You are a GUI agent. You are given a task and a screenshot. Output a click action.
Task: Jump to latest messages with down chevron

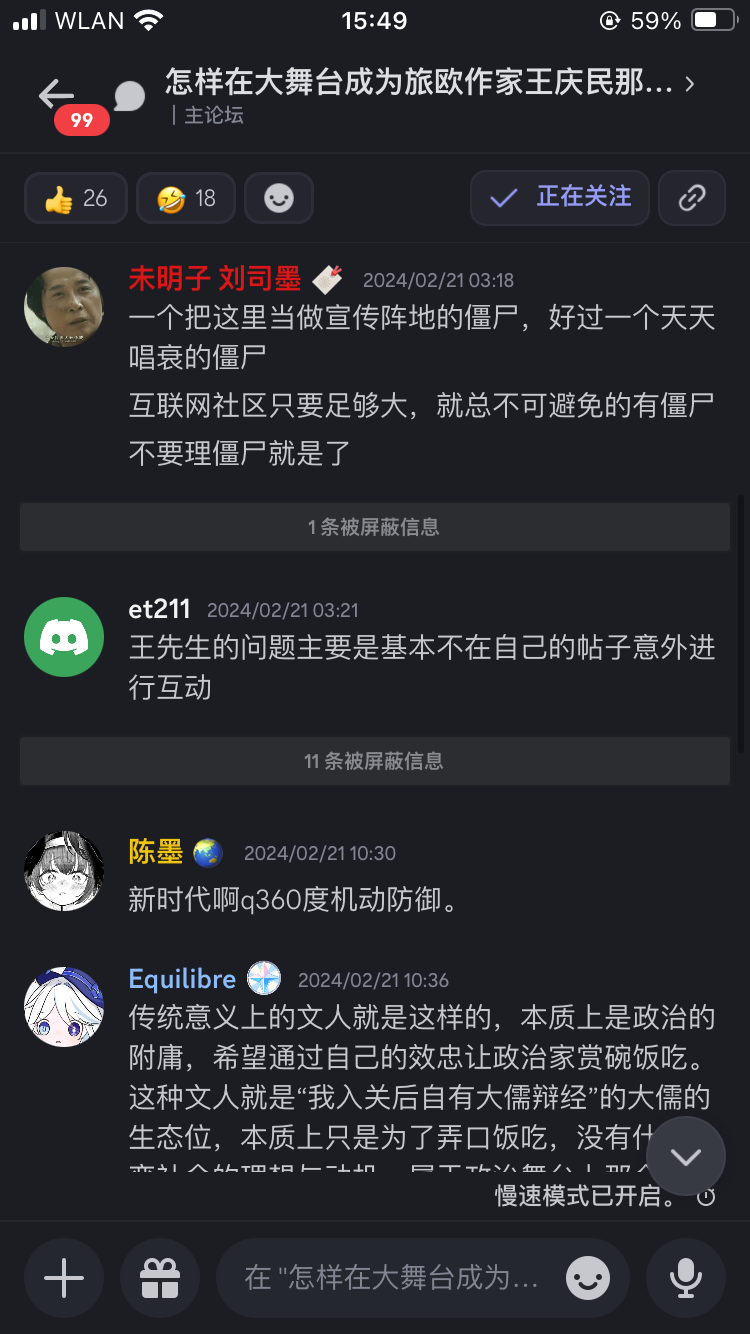(685, 1157)
